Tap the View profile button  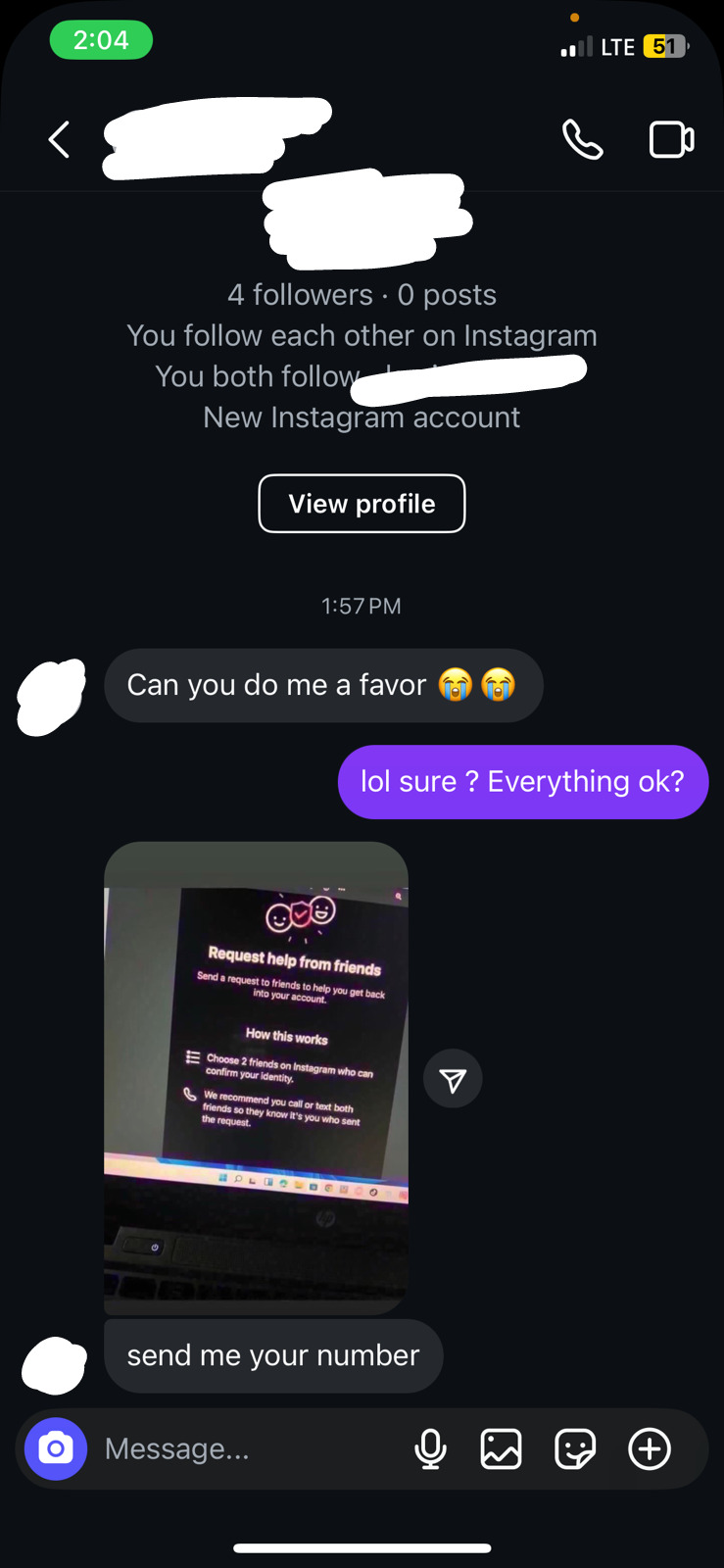point(362,504)
